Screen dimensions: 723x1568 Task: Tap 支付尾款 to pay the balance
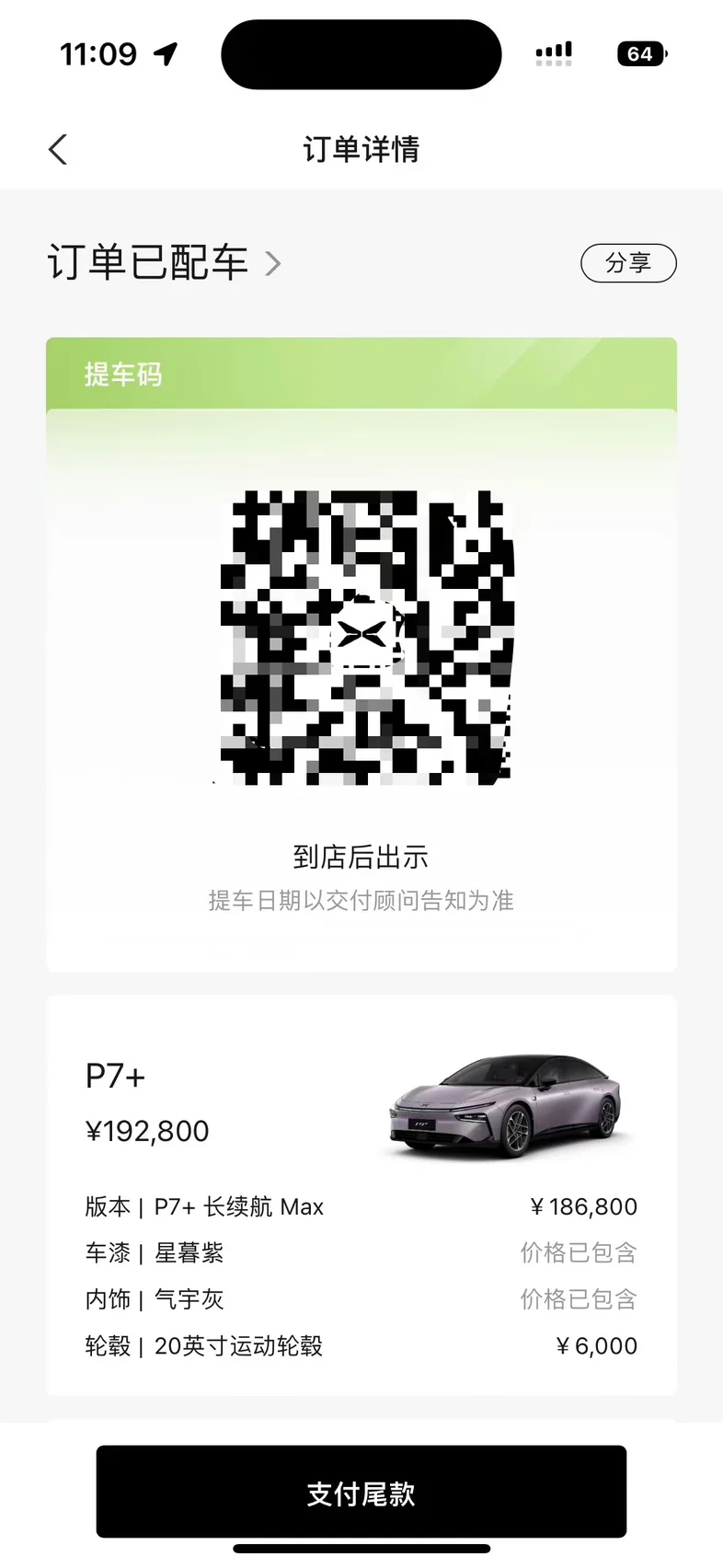(x=361, y=1493)
